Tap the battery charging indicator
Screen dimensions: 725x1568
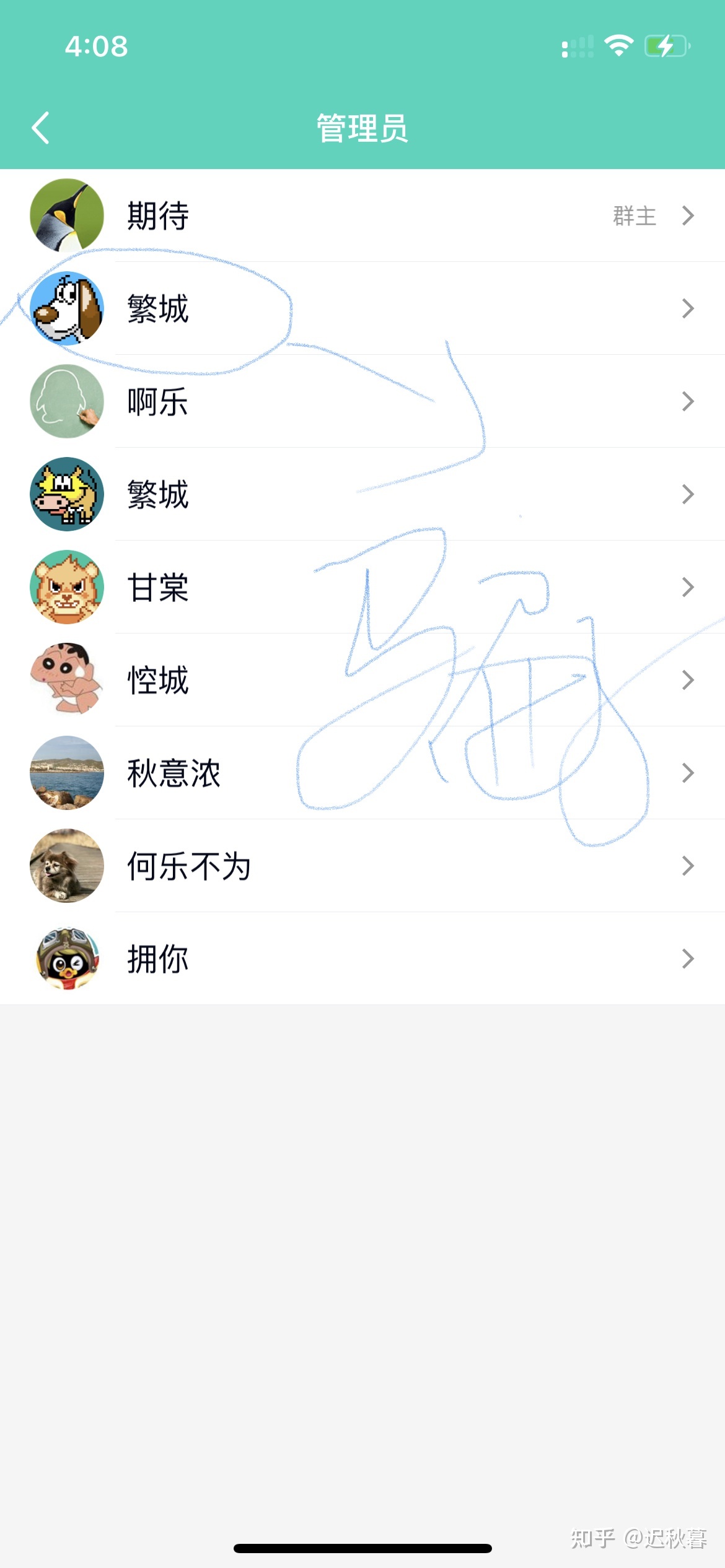[667, 45]
